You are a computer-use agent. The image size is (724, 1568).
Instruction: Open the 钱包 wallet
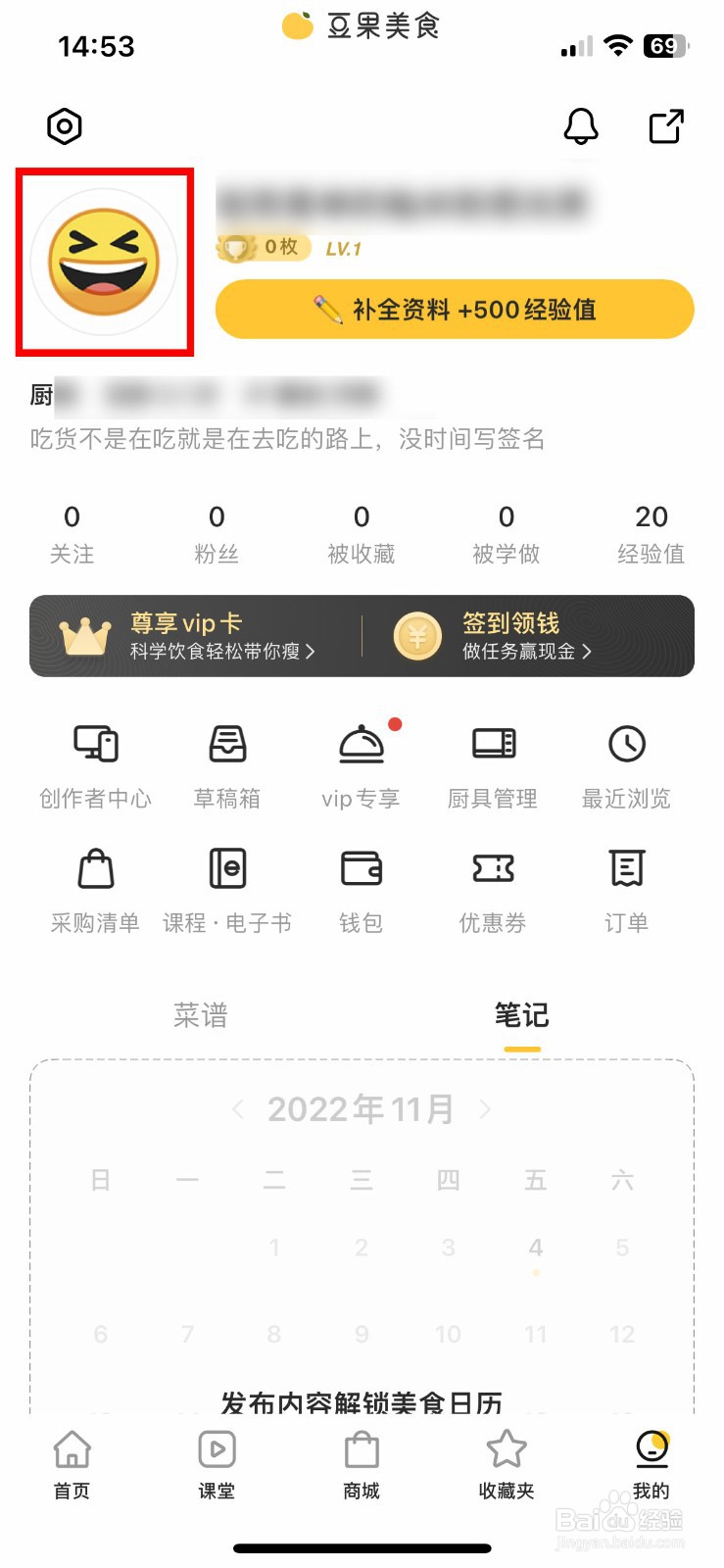361,888
